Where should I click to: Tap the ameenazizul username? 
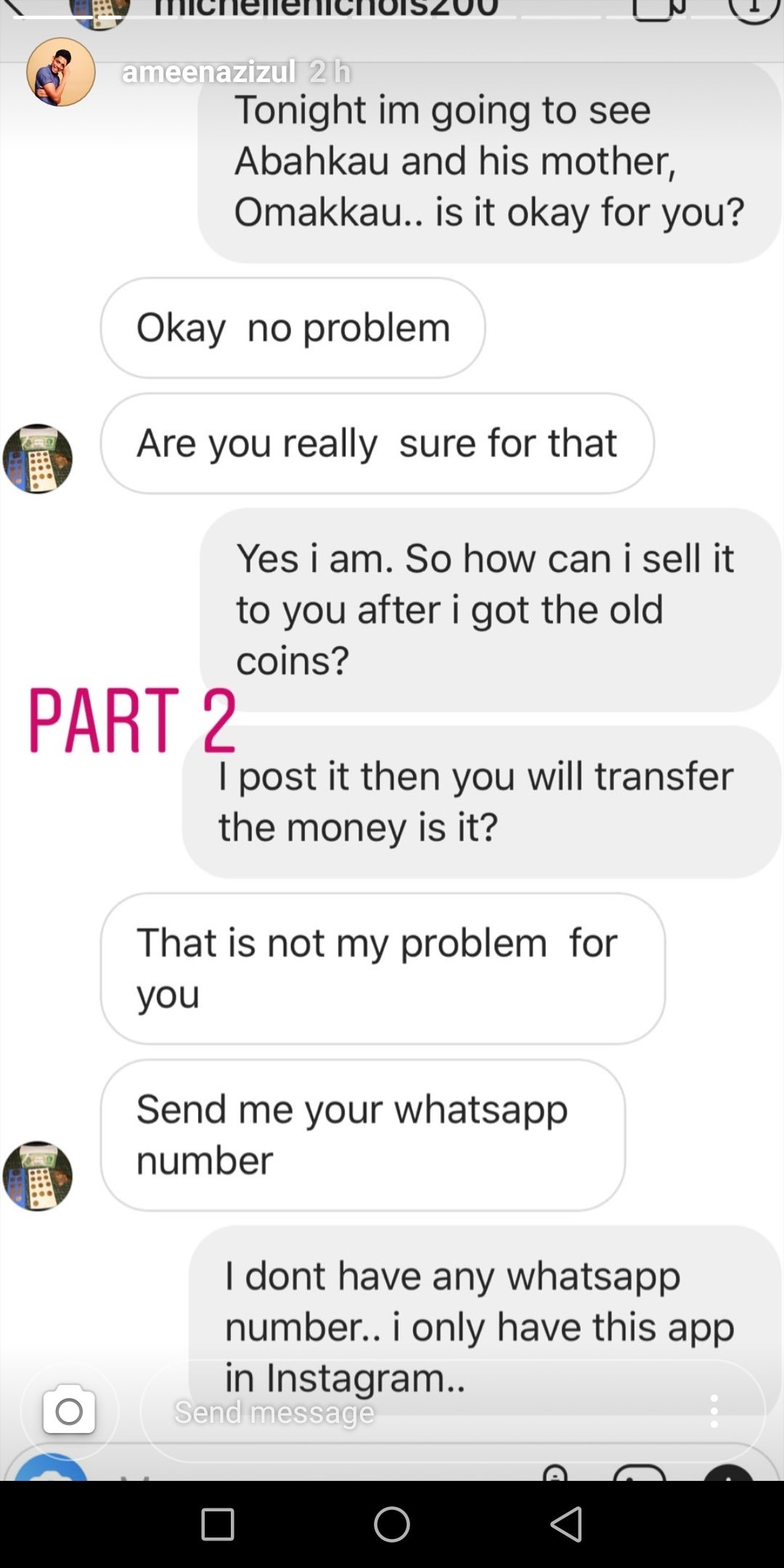(209, 72)
